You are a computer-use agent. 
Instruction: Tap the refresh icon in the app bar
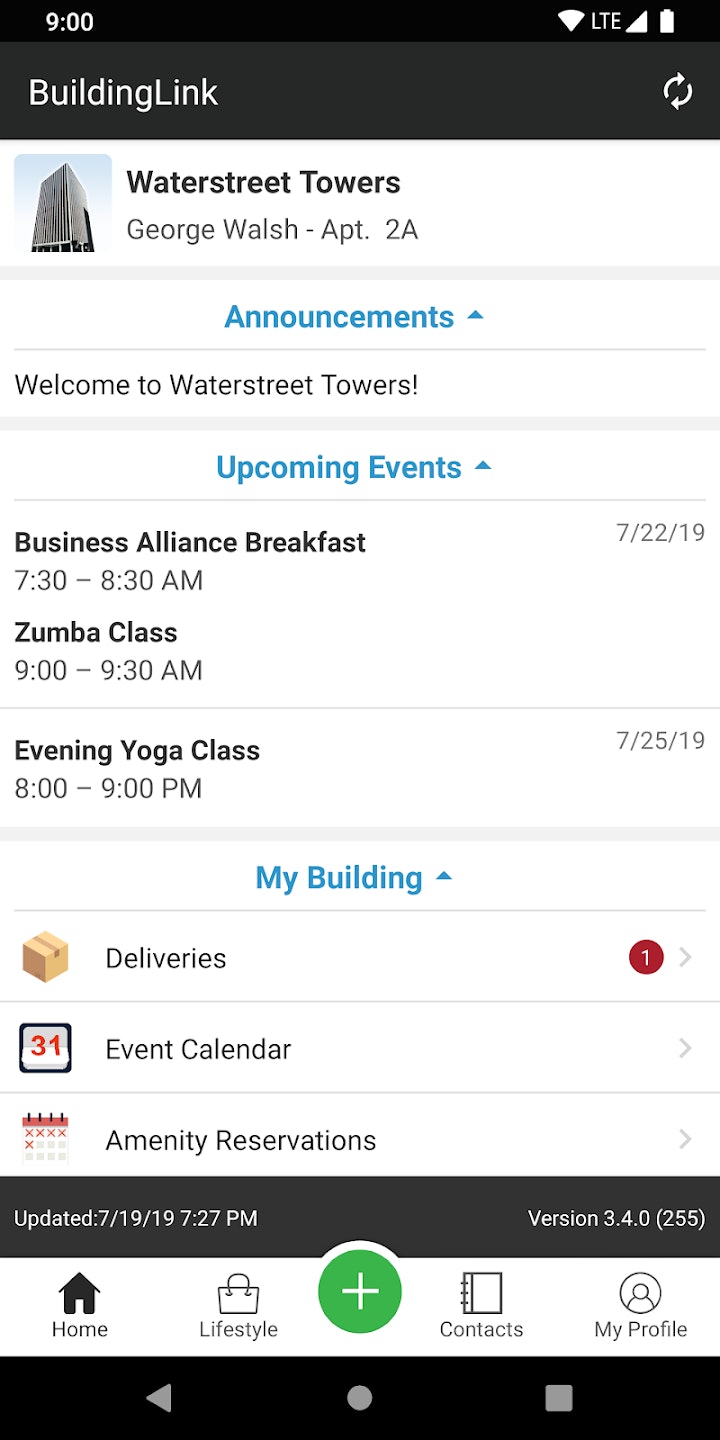(677, 92)
